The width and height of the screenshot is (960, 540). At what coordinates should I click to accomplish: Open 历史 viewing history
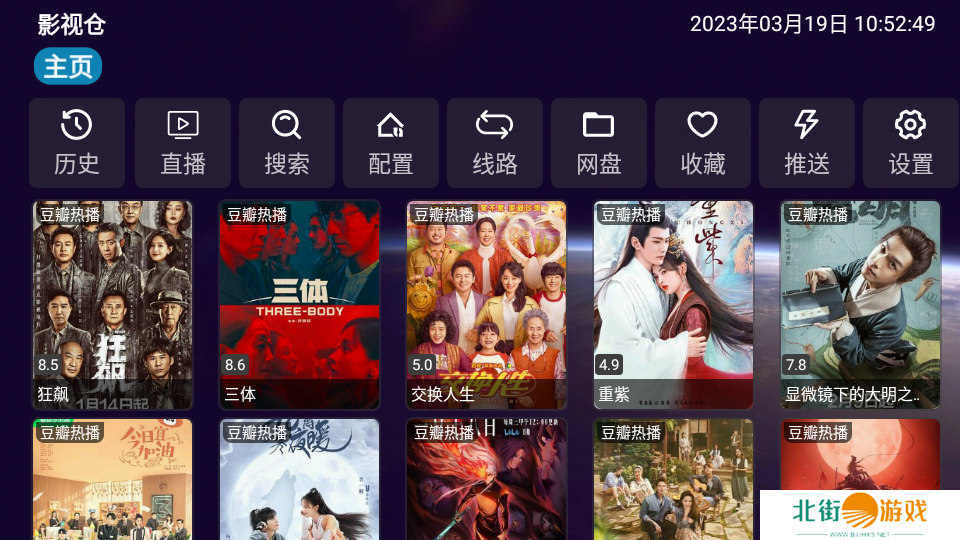click(77, 143)
